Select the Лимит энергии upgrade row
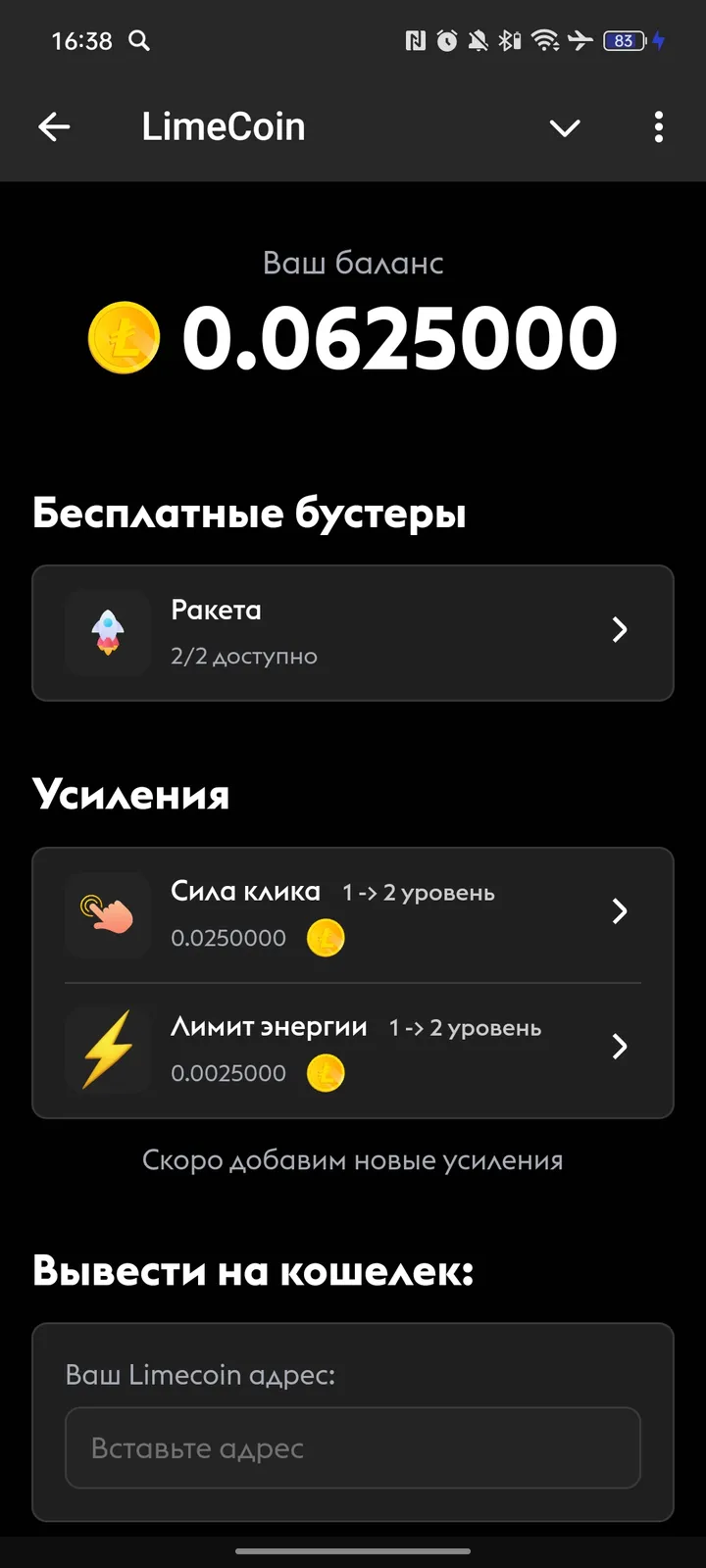 [x=353, y=1047]
